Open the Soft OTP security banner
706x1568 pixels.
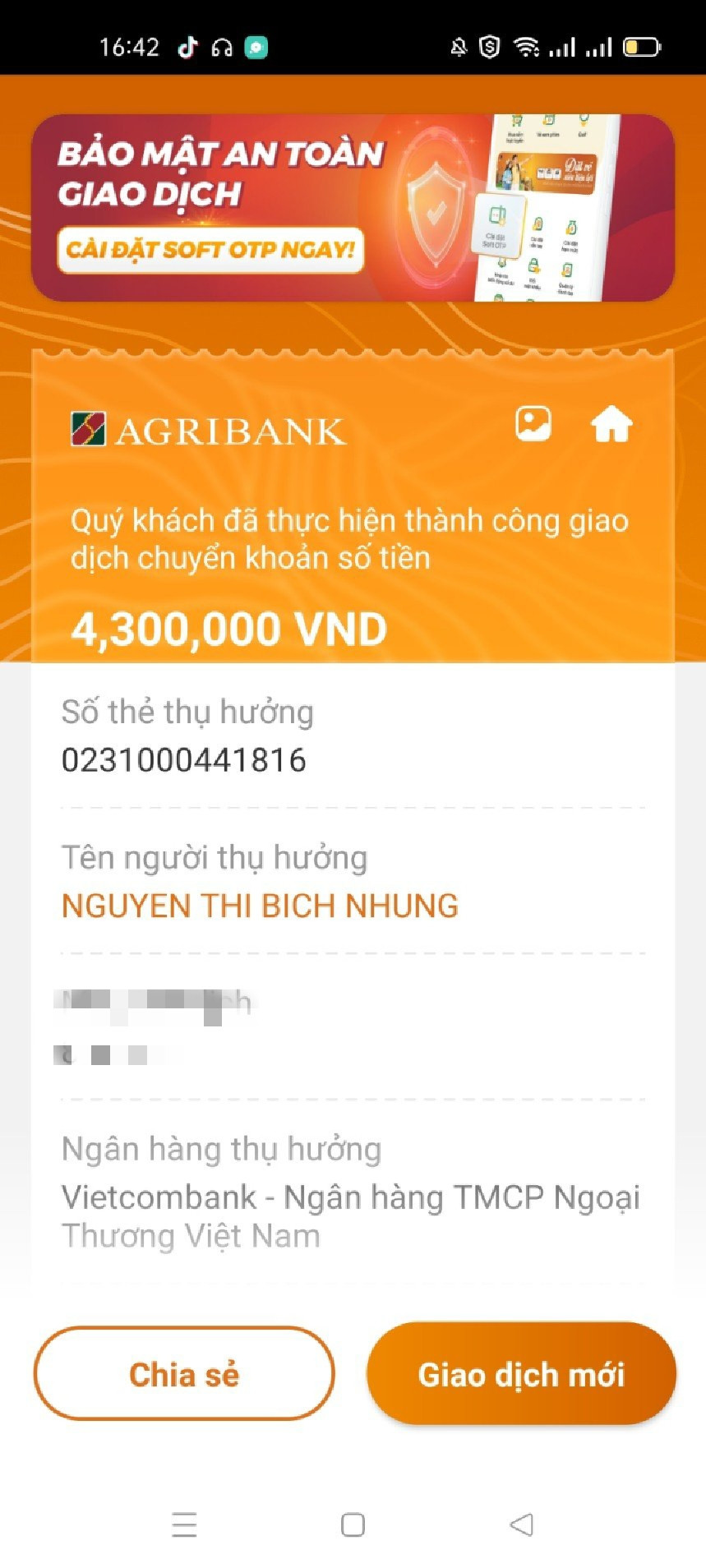click(x=353, y=208)
